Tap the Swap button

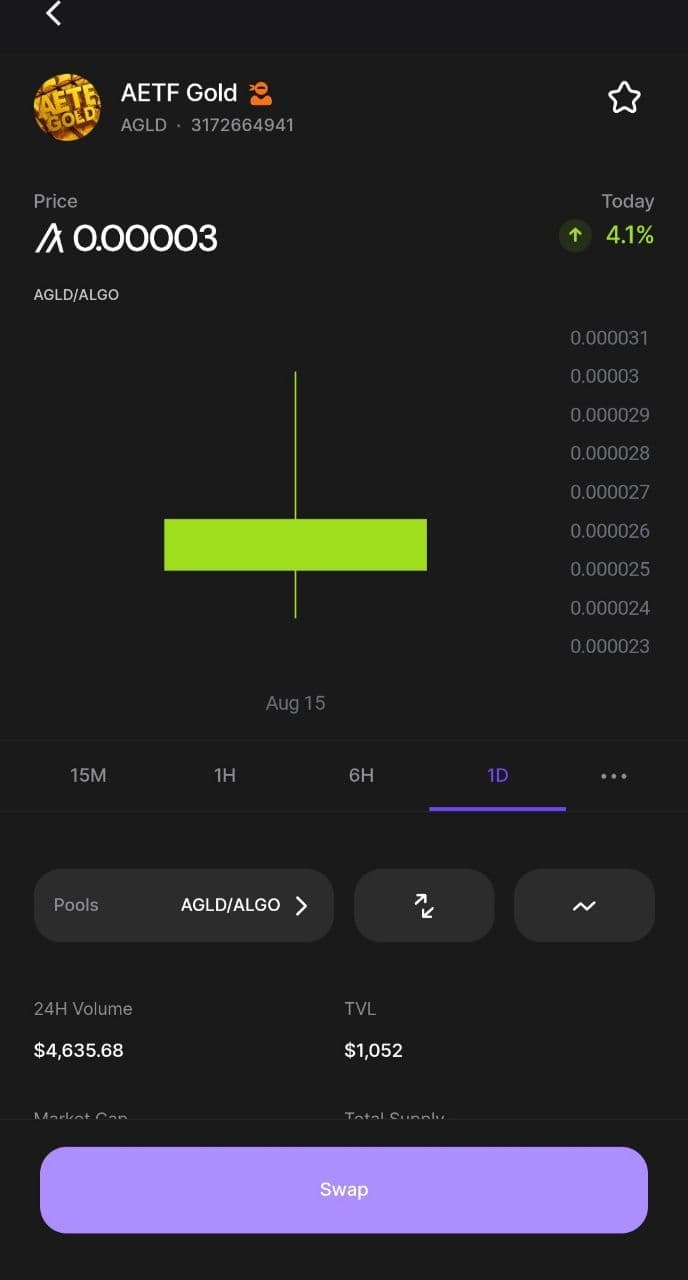click(x=344, y=1189)
